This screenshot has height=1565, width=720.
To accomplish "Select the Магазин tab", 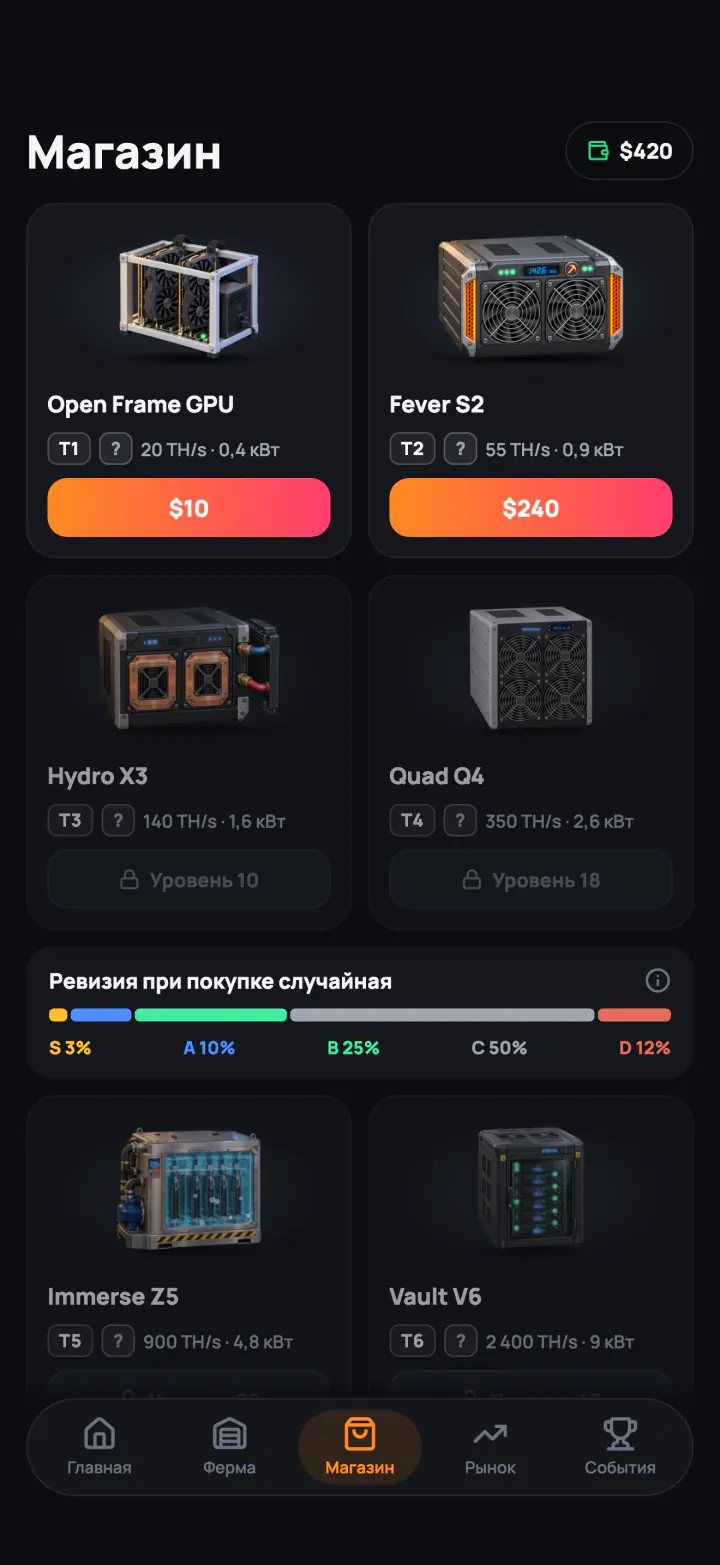I will click(360, 1447).
